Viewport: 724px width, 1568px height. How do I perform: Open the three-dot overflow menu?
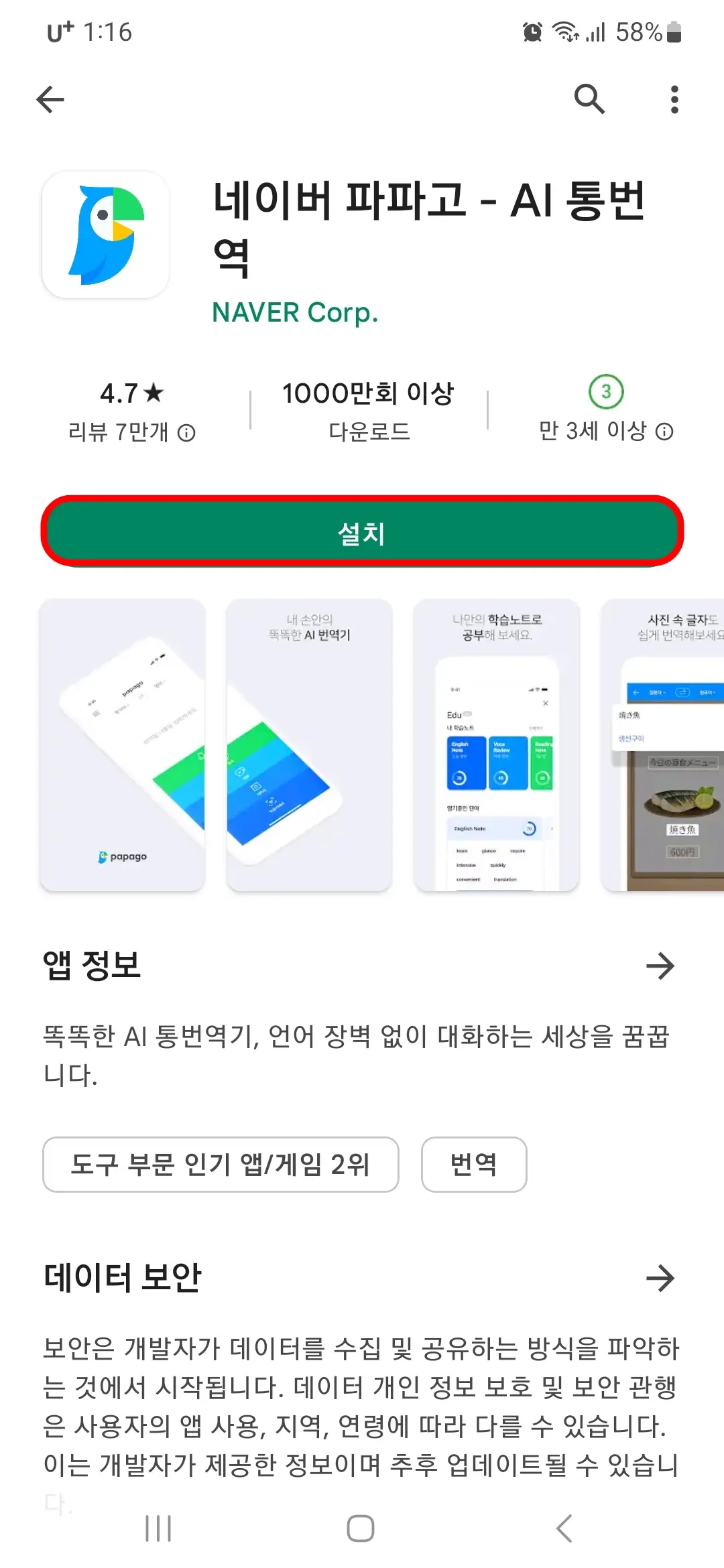pos(674,99)
